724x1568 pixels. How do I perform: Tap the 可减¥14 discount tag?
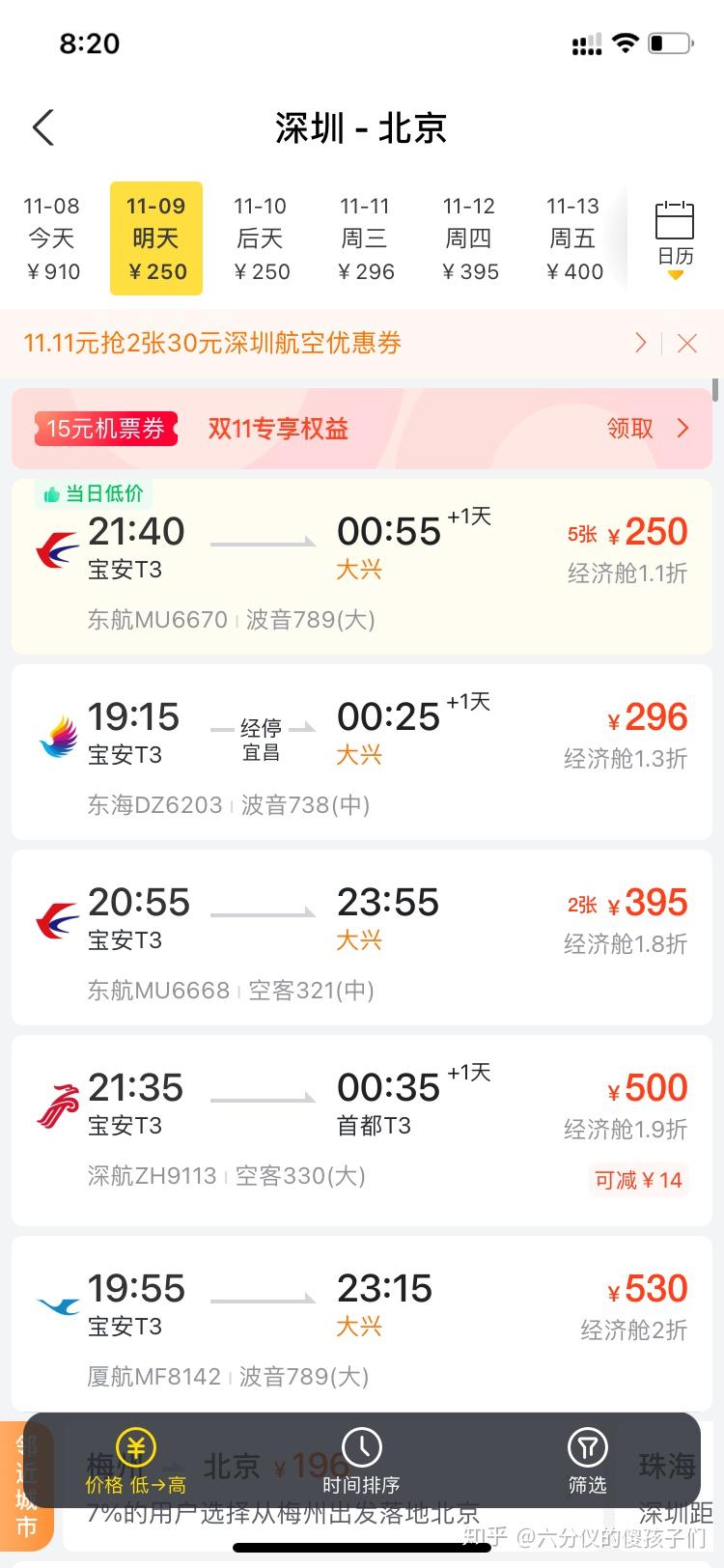coord(637,1180)
